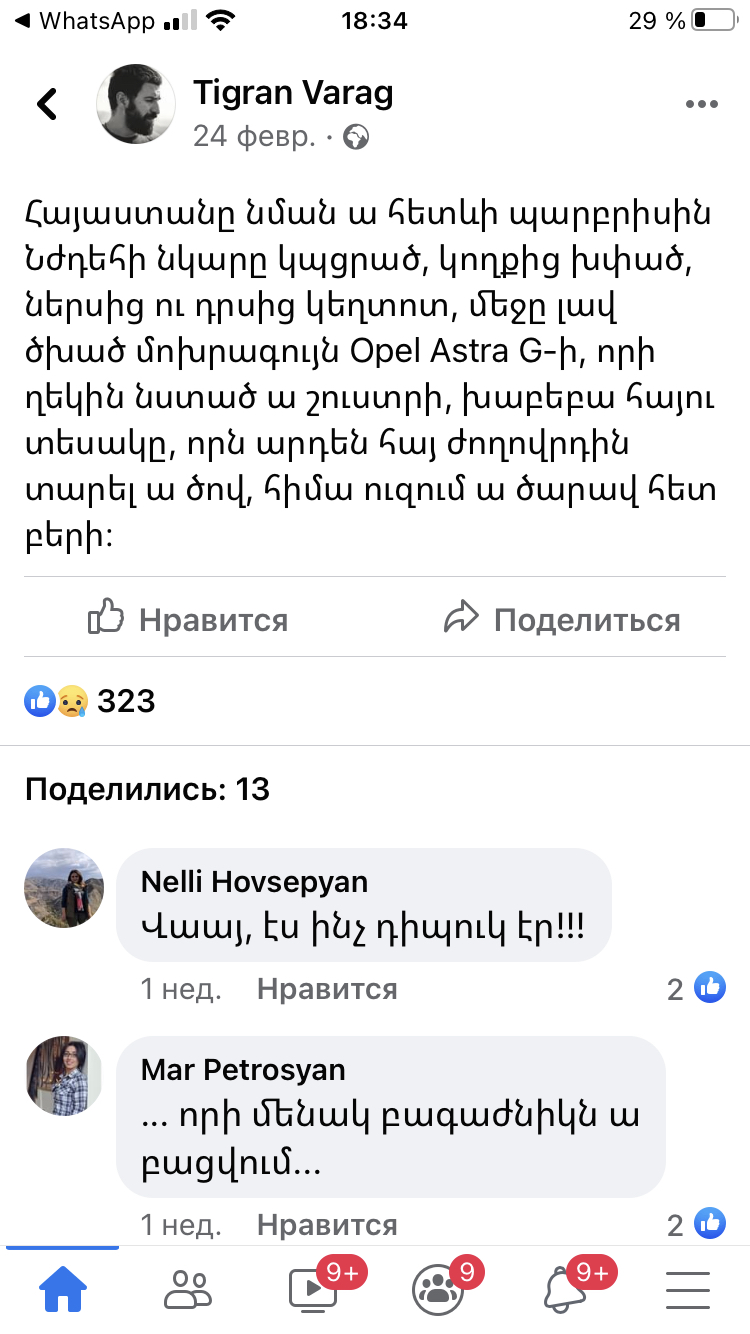This screenshot has height=1334, width=750.
Task: Switch to the Groups tab
Action: 438,1290
